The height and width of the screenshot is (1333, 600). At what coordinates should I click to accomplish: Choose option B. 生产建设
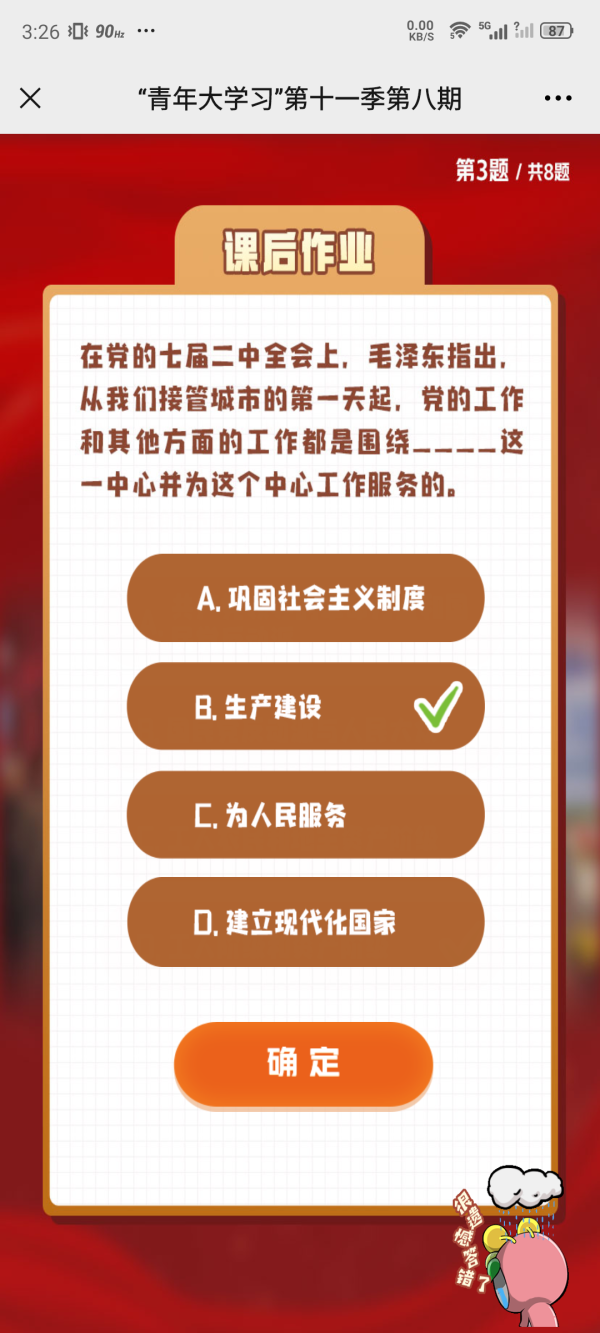[x=305, y=707]
